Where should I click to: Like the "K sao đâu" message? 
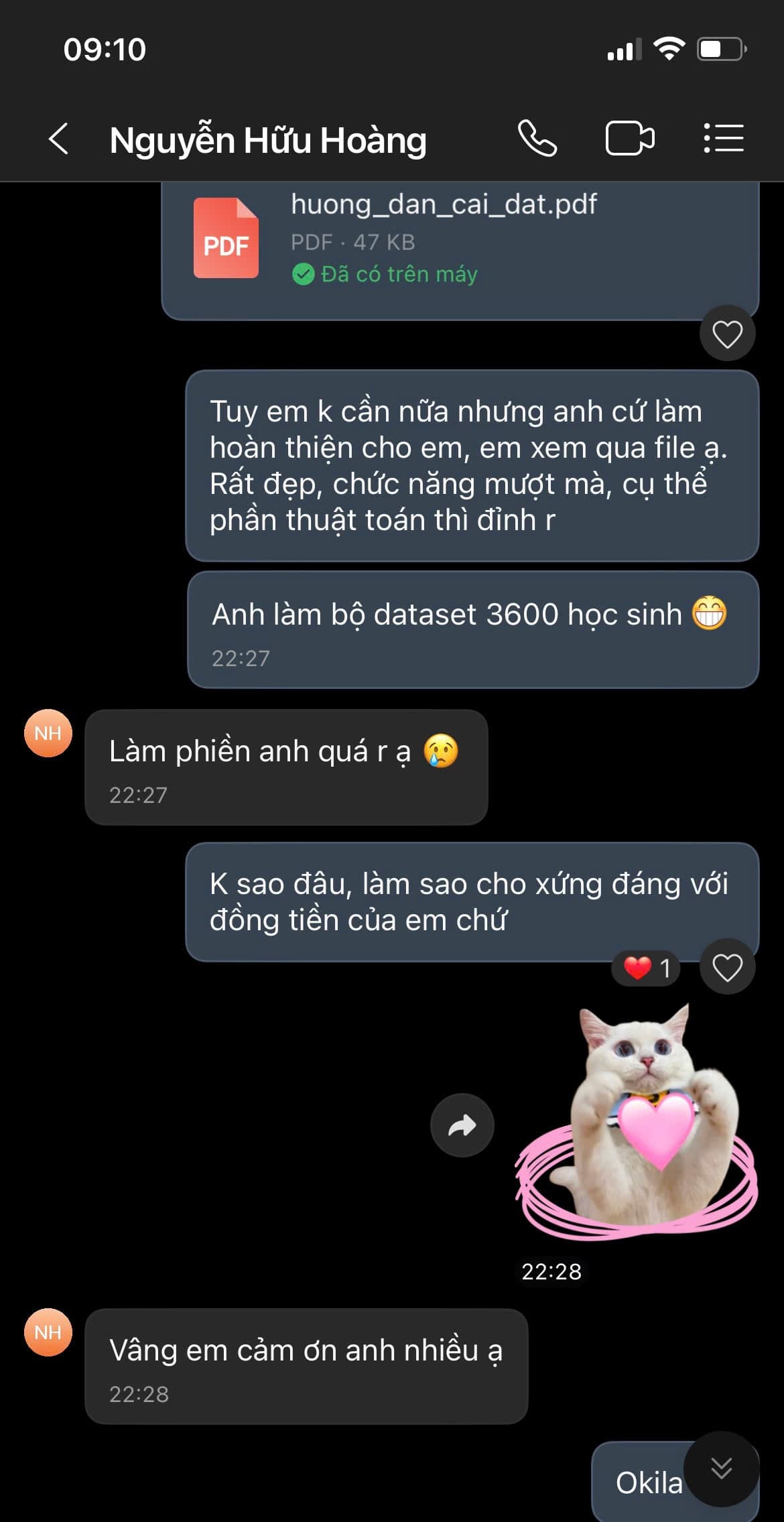coord(727,967)
